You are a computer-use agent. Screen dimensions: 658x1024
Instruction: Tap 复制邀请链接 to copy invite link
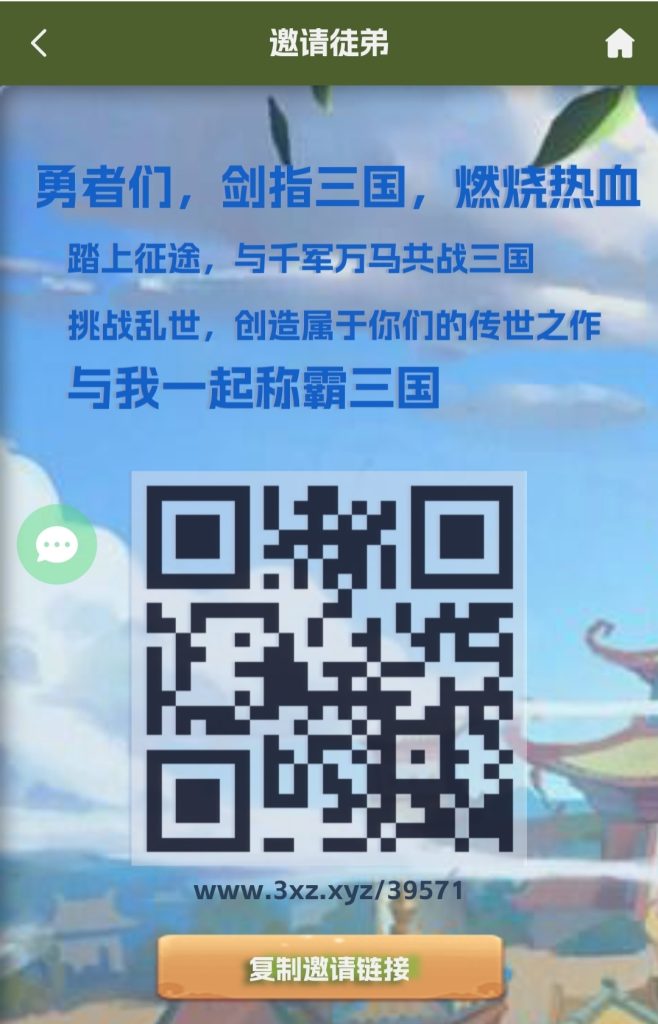coord(329,967)
